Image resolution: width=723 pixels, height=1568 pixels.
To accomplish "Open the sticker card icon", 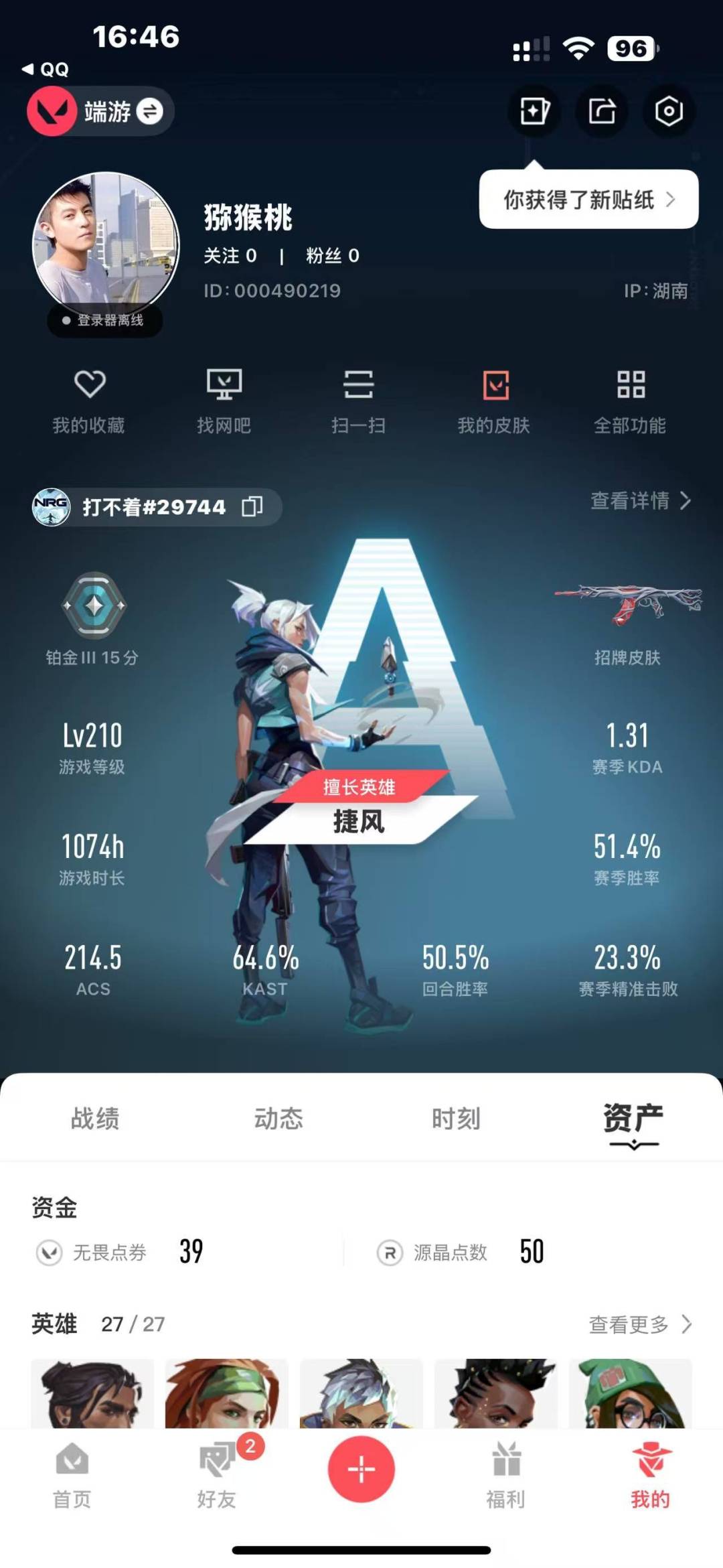I will tap(534, 111).
